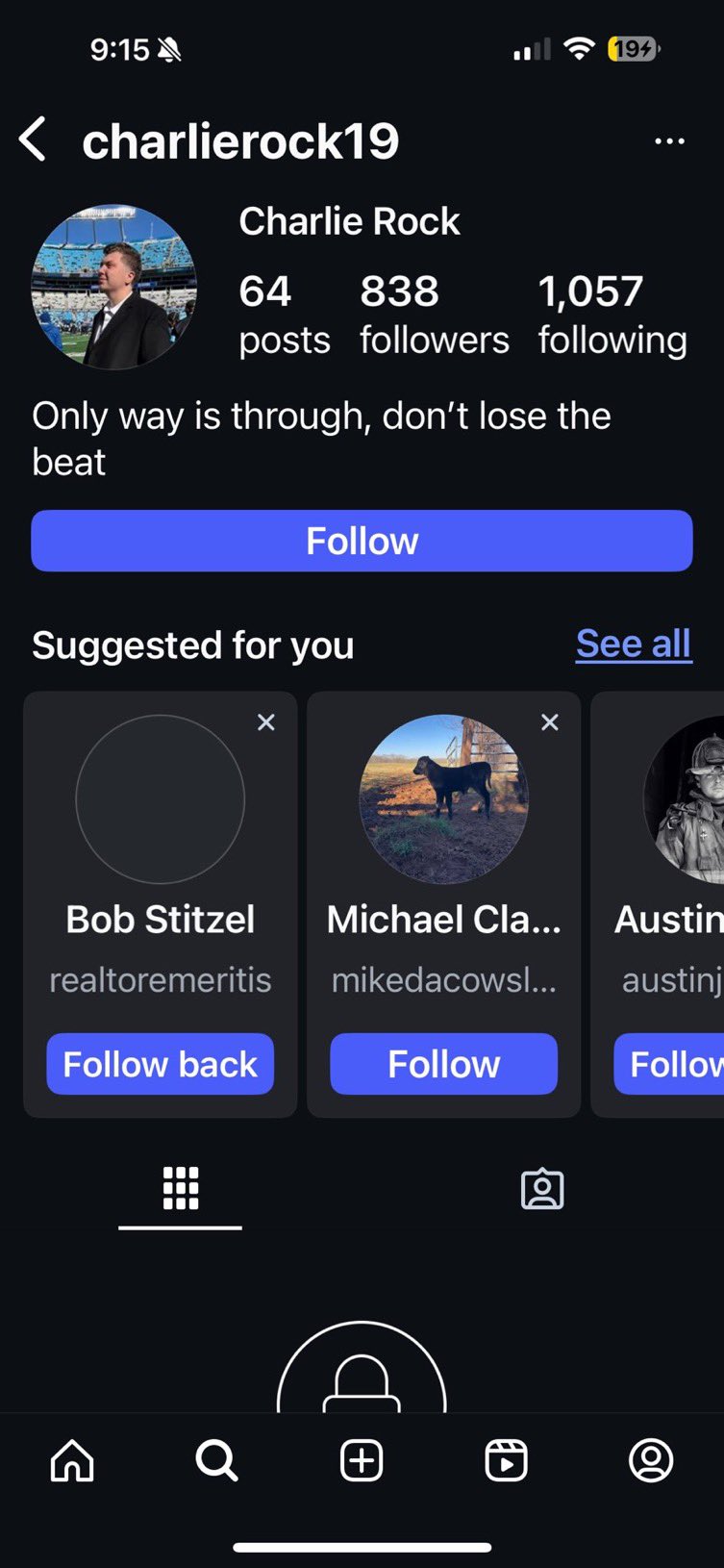View Charlie Rock's profile picture
Screen dimensions: 724x1568
click(x=114, y=287)
